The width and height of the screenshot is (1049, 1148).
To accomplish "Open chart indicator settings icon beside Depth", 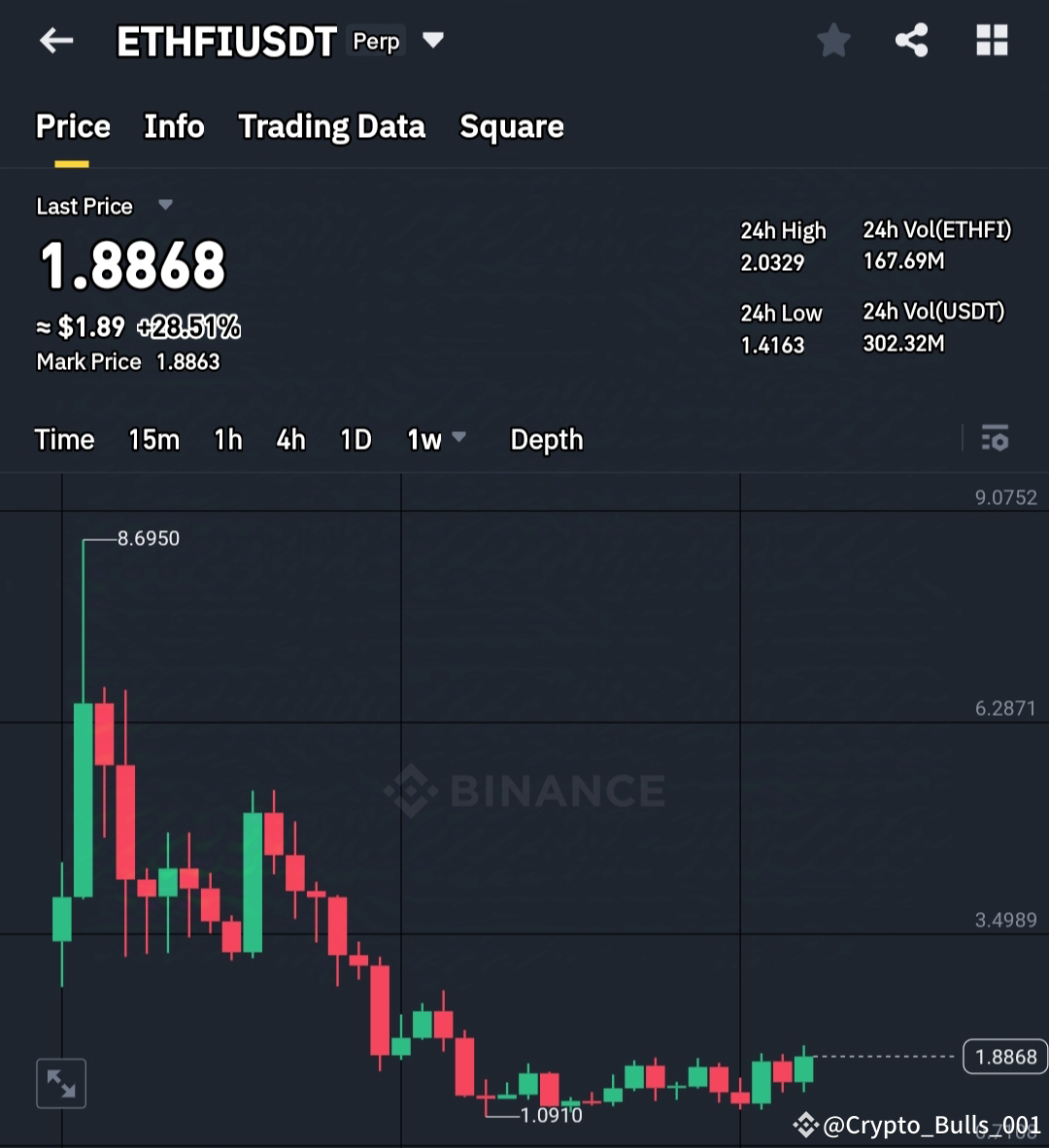I will pos(996,439).
